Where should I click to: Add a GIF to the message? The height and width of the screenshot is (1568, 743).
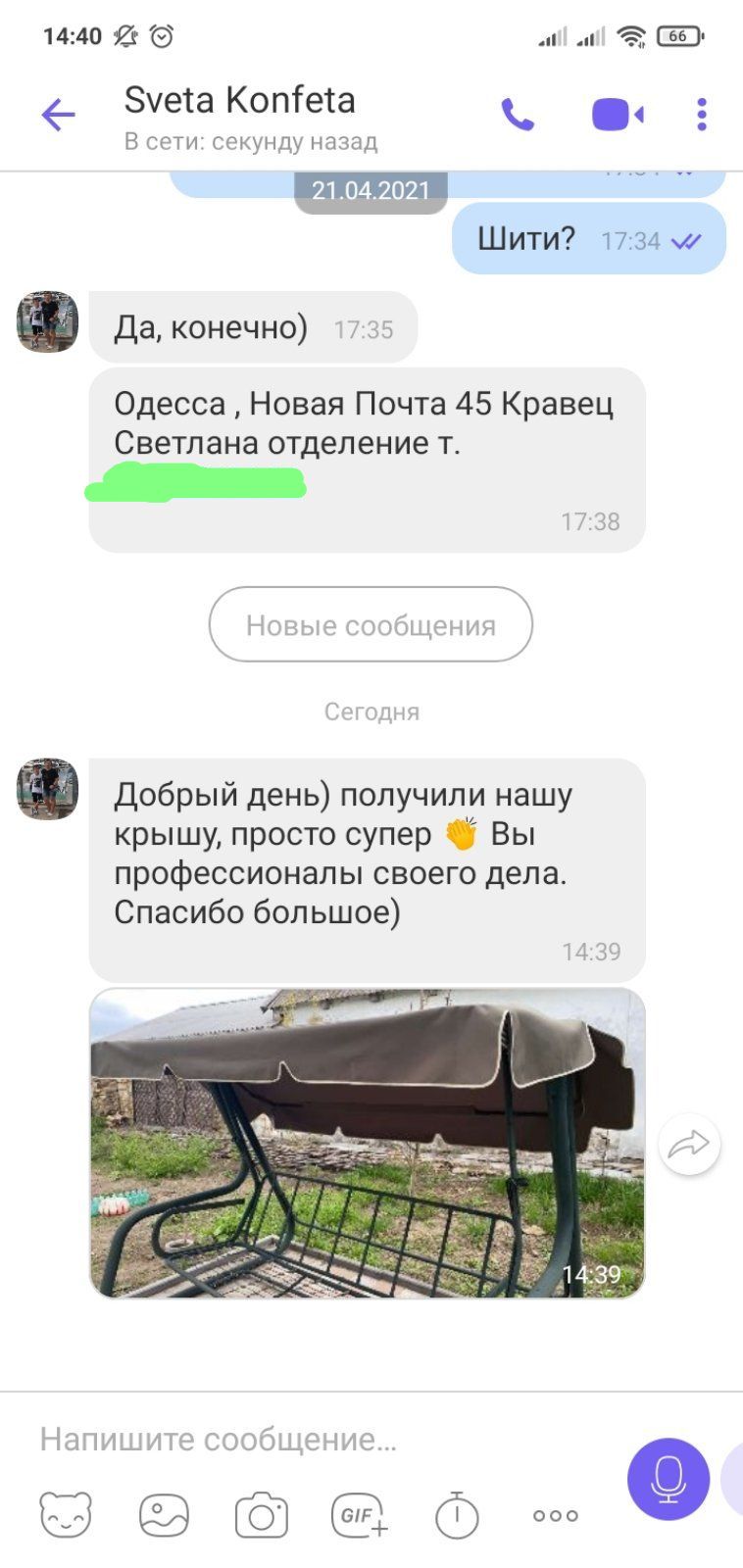pyautogui.click(x=359, y=1515)
